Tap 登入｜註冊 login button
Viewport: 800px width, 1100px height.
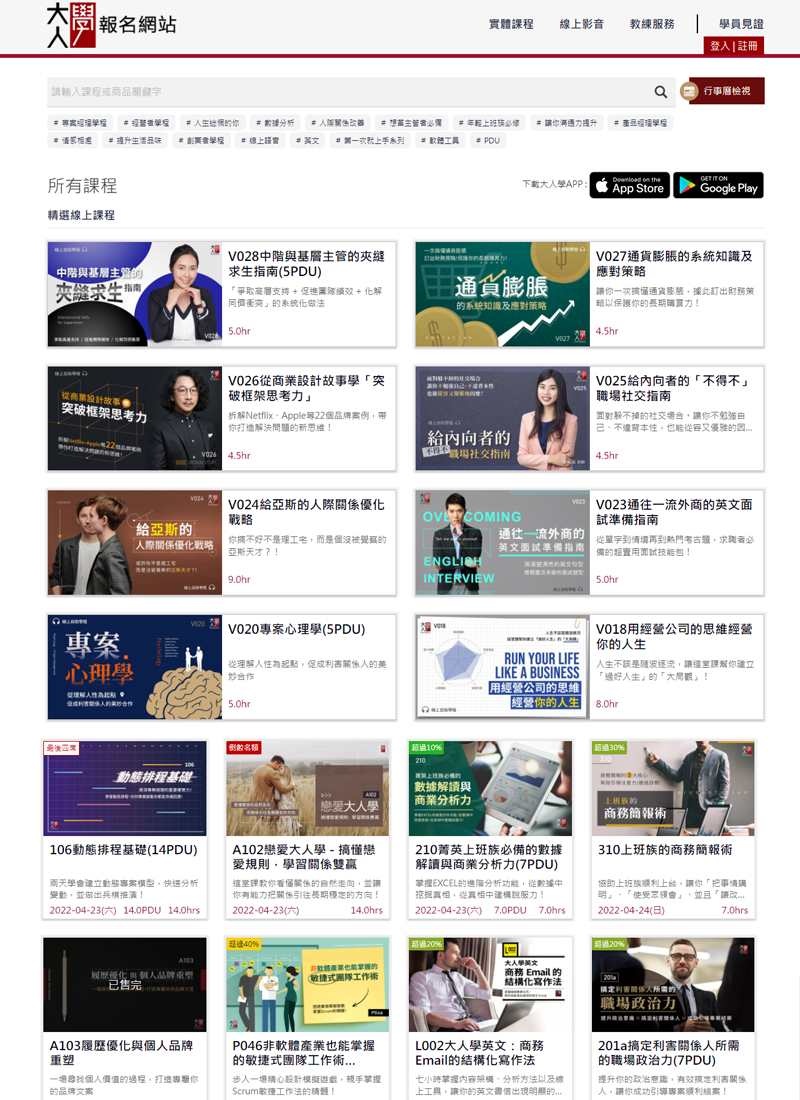(734, 46)
